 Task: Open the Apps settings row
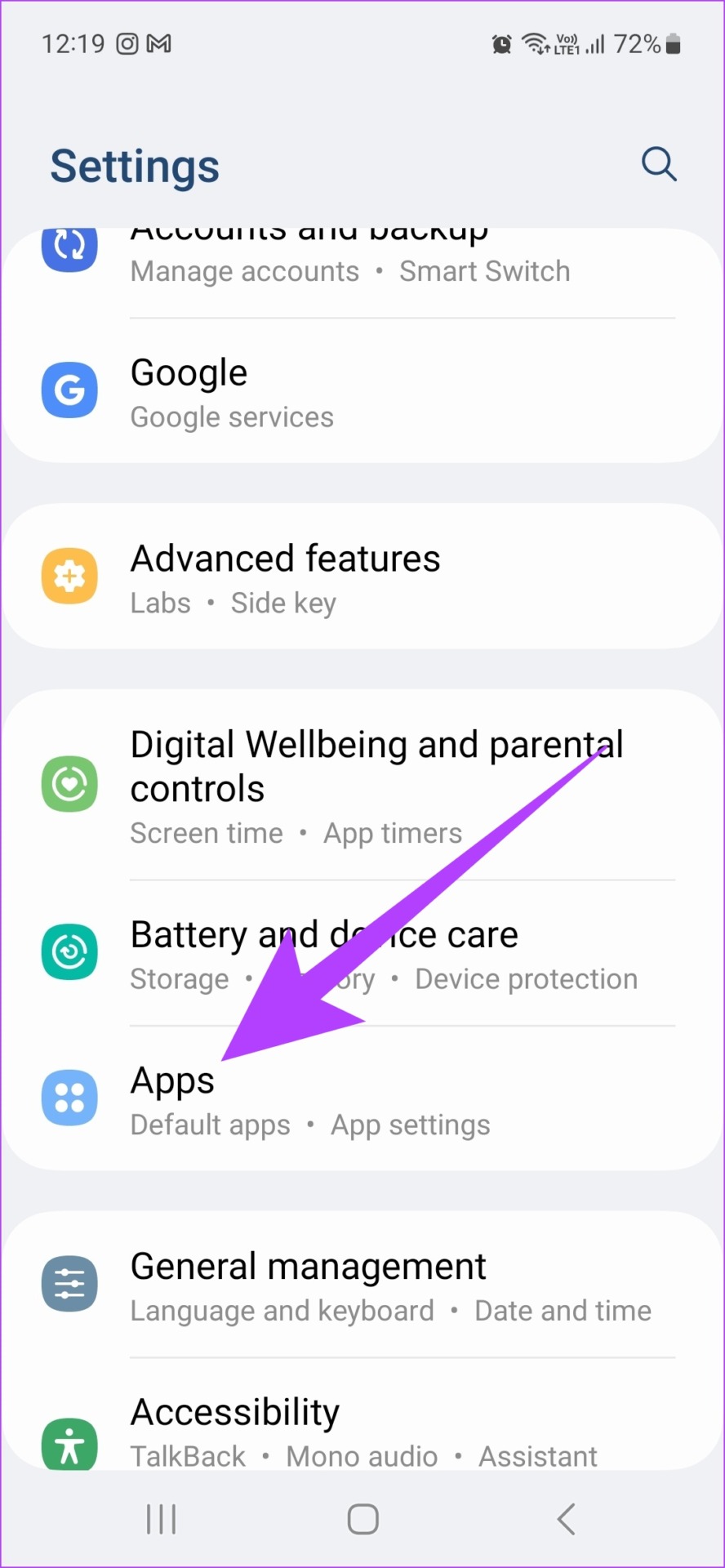click(x=362, y=1098)
